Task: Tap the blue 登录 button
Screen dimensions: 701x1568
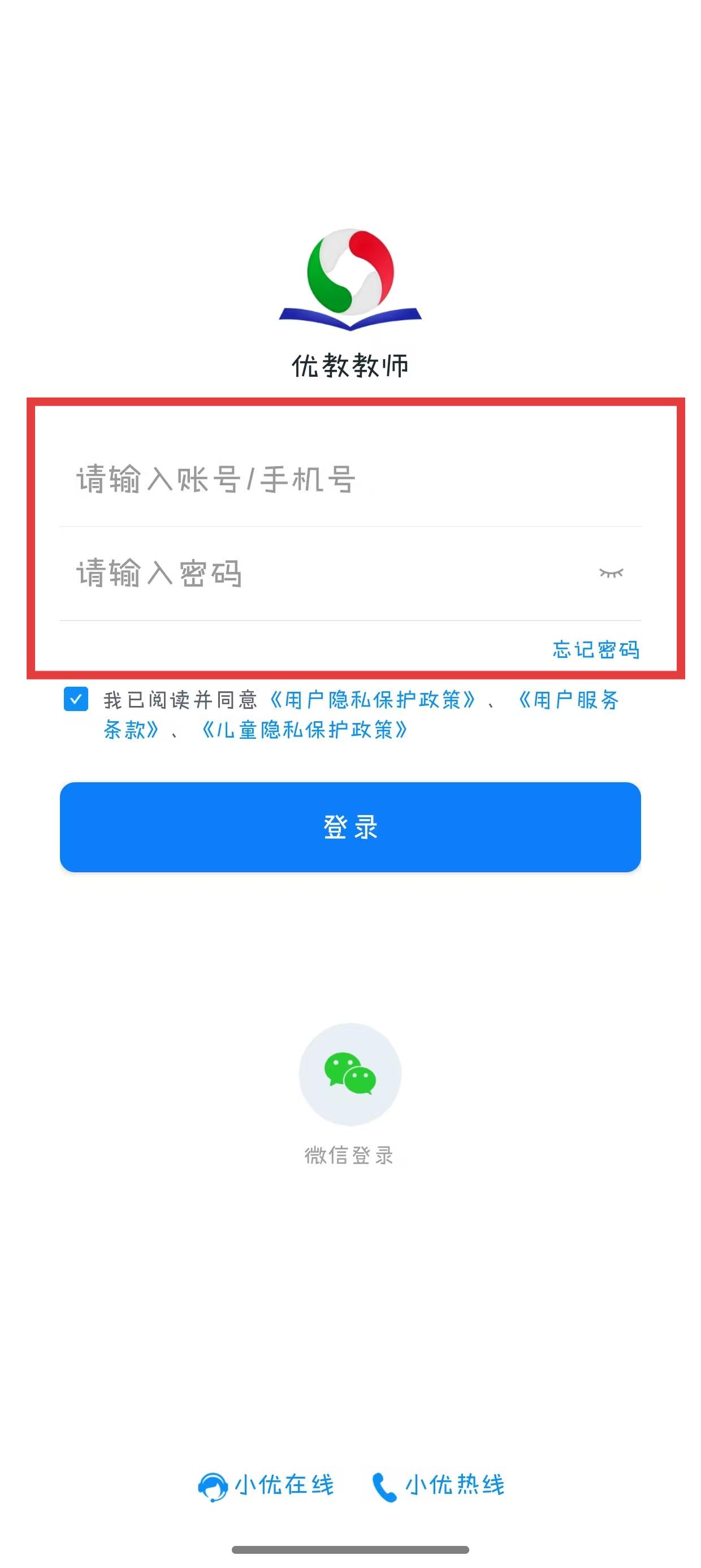Action: [350, 826]
